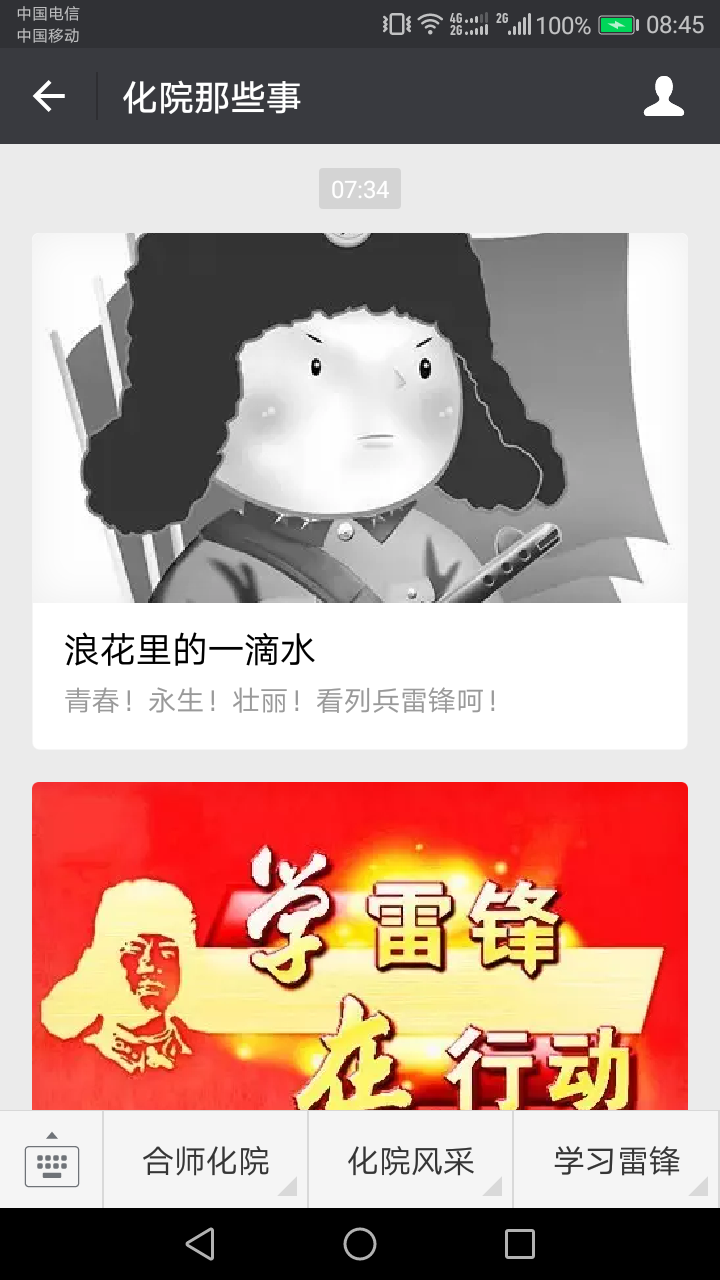This screenshot has width=720, height=1280.
Task: Switch to keyboard input mode
Action: [x=51, y=1160]
